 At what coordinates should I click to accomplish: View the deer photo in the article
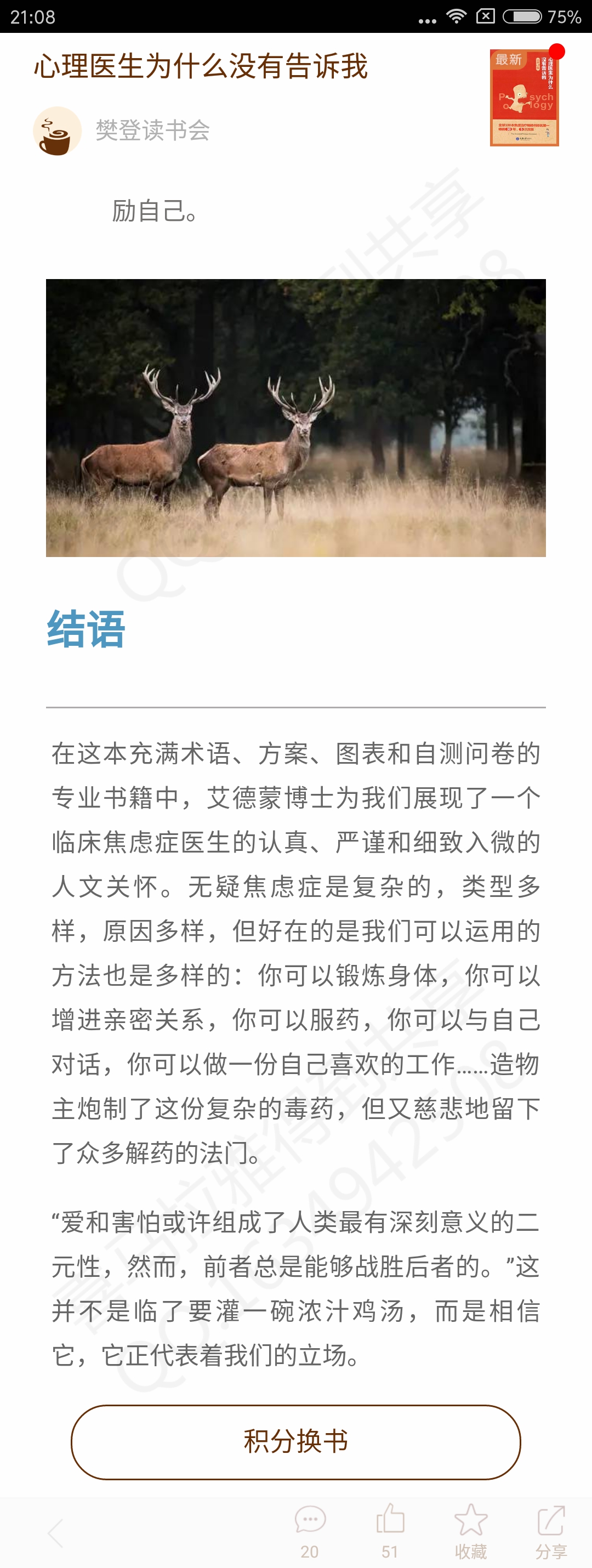point(295,418)
